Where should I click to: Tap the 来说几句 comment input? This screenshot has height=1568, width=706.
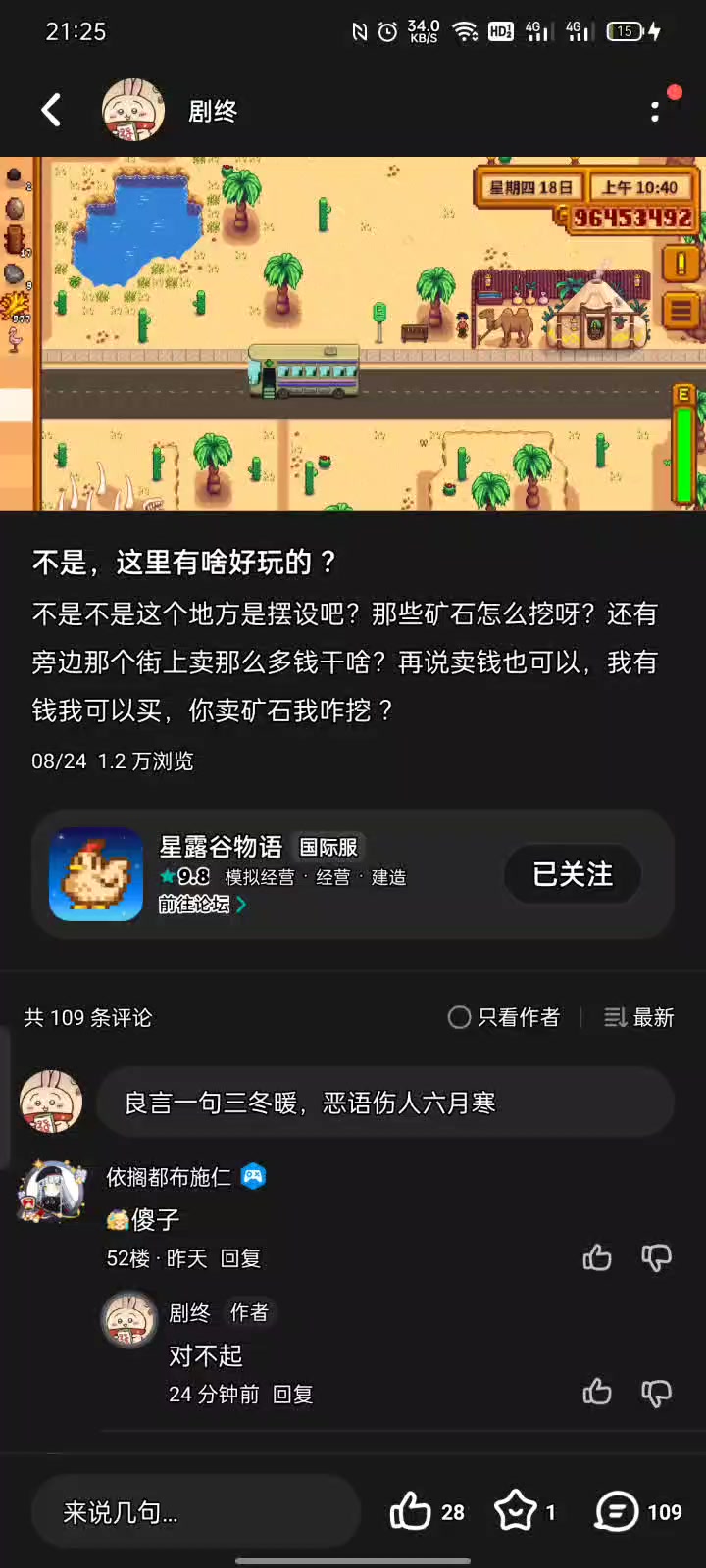click(x=196, y=1512)
